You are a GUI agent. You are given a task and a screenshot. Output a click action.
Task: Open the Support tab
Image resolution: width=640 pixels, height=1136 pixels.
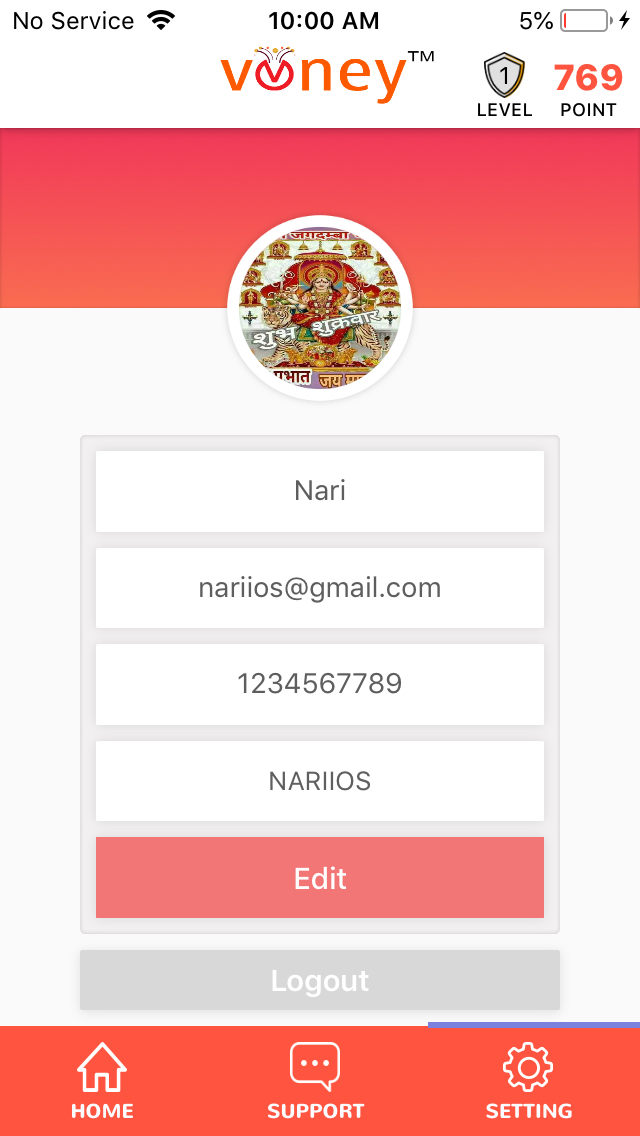(315, 1081)
